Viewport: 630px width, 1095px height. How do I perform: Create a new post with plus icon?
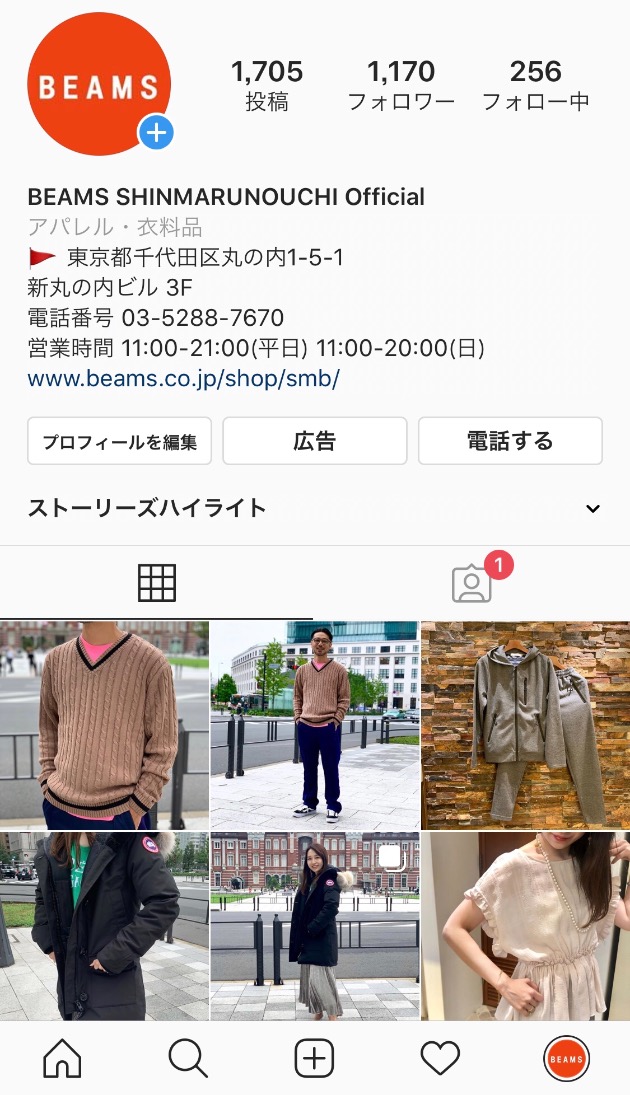coord(314,1058)
